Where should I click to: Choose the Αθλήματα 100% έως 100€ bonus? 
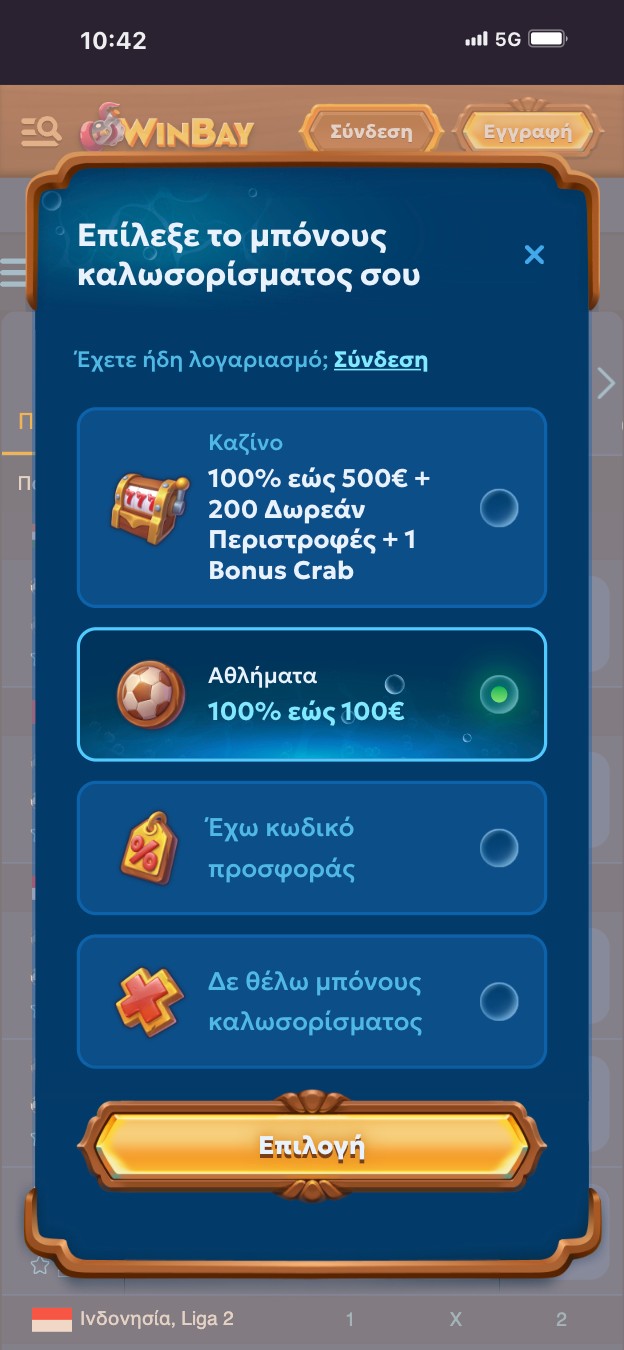pos(498,694)
